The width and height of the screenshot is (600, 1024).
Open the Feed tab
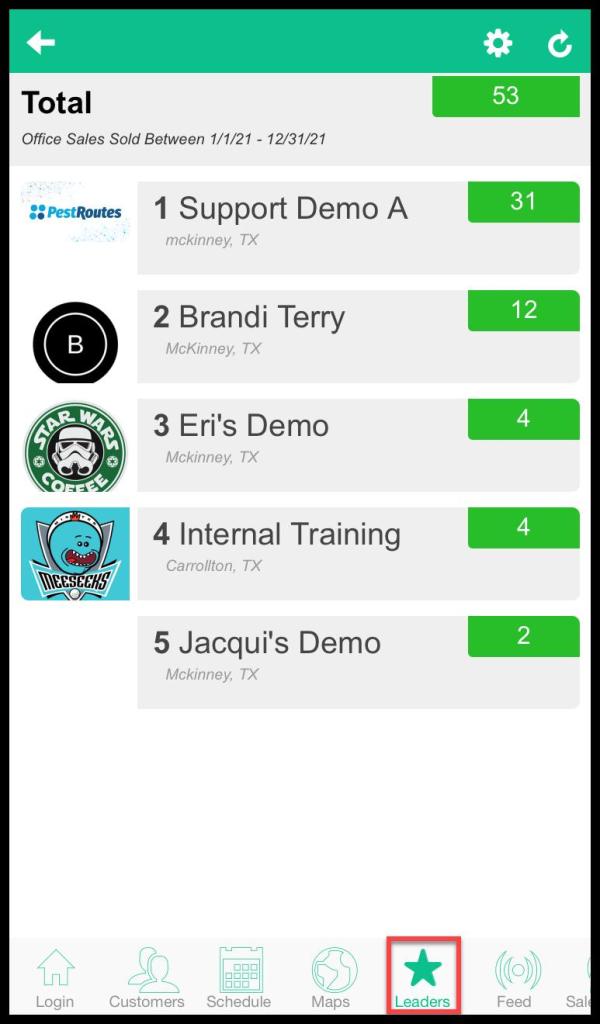[x=514, y=979]
